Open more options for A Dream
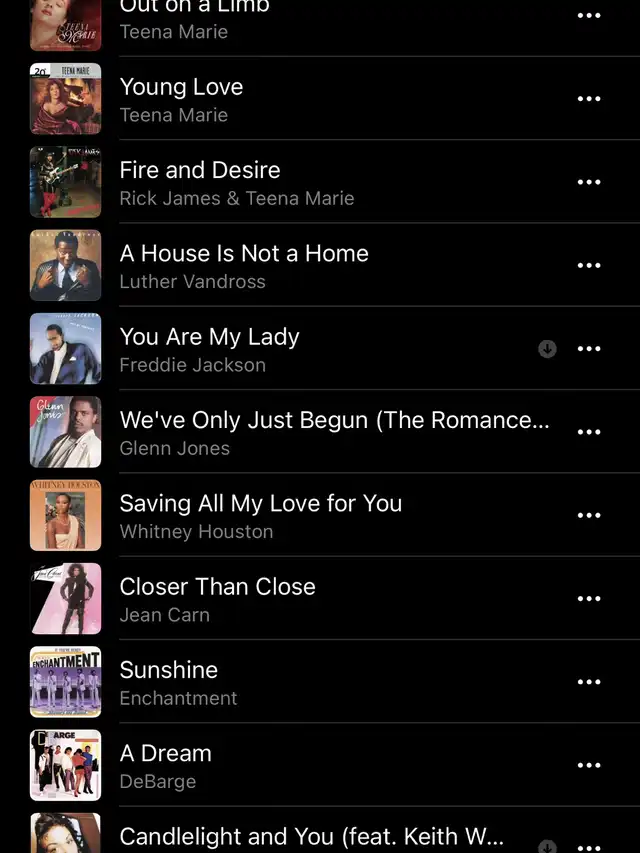This screenshot has height=853, width=640. point(589,765)
